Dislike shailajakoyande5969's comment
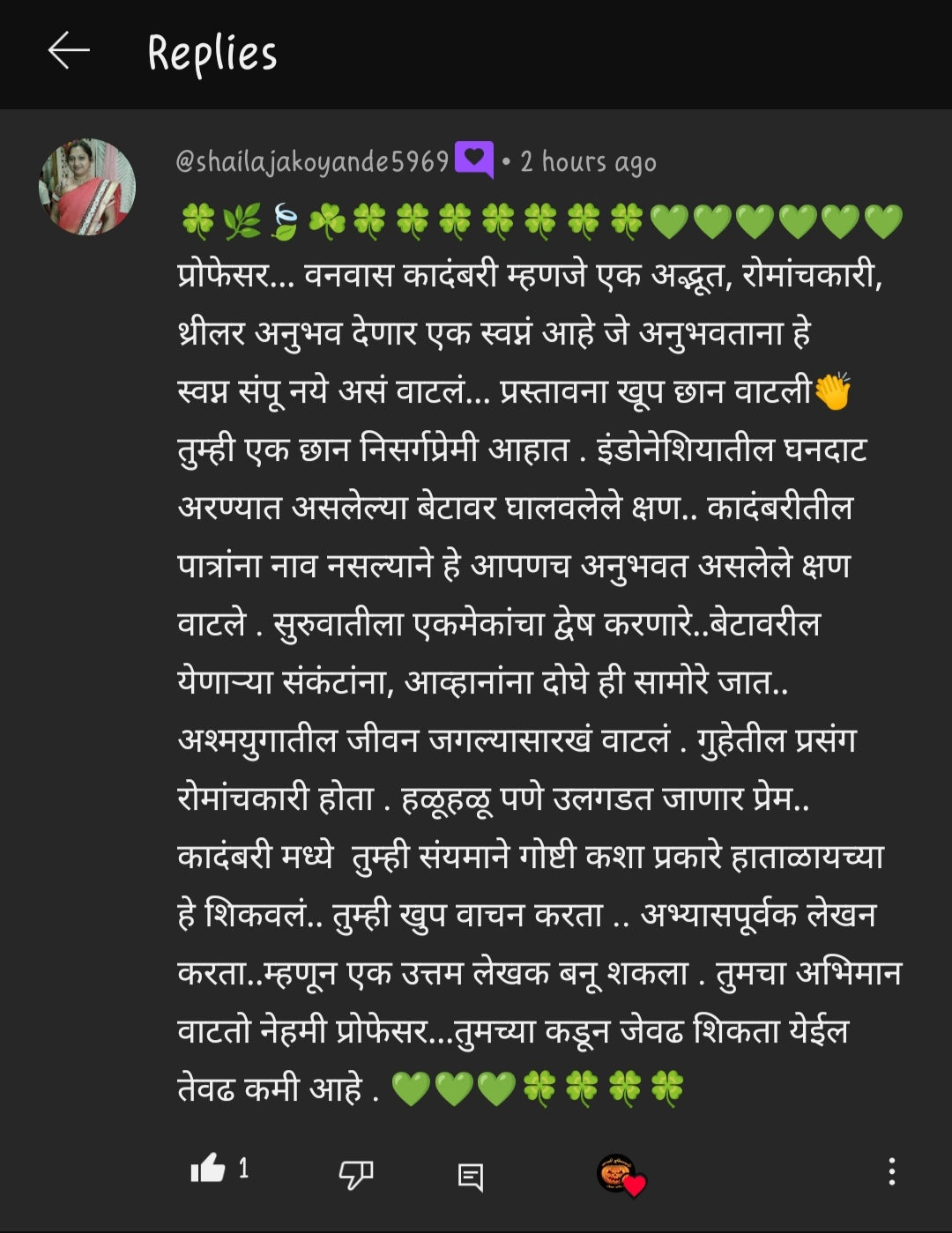 pos(356,1173)
